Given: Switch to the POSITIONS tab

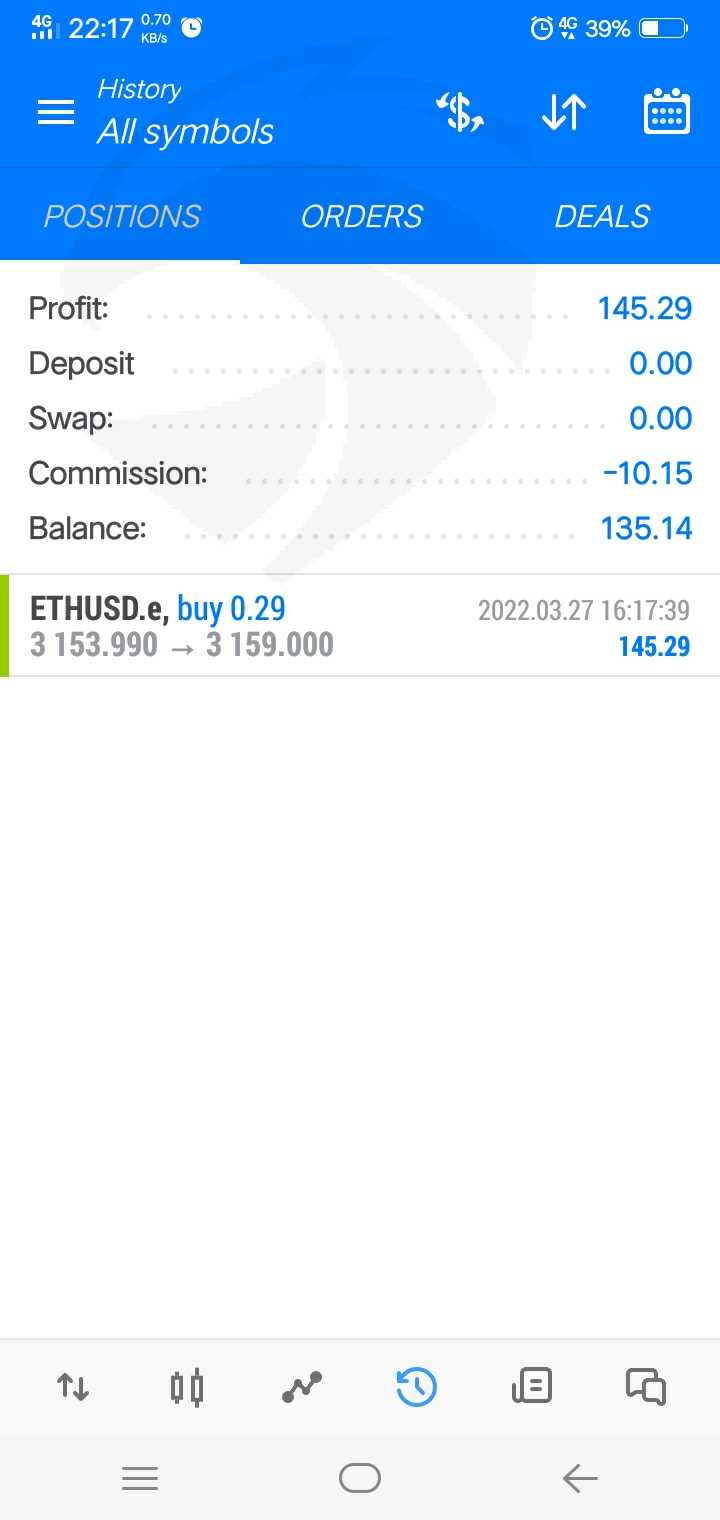Looking at the screenshot, I should (122, 217).
